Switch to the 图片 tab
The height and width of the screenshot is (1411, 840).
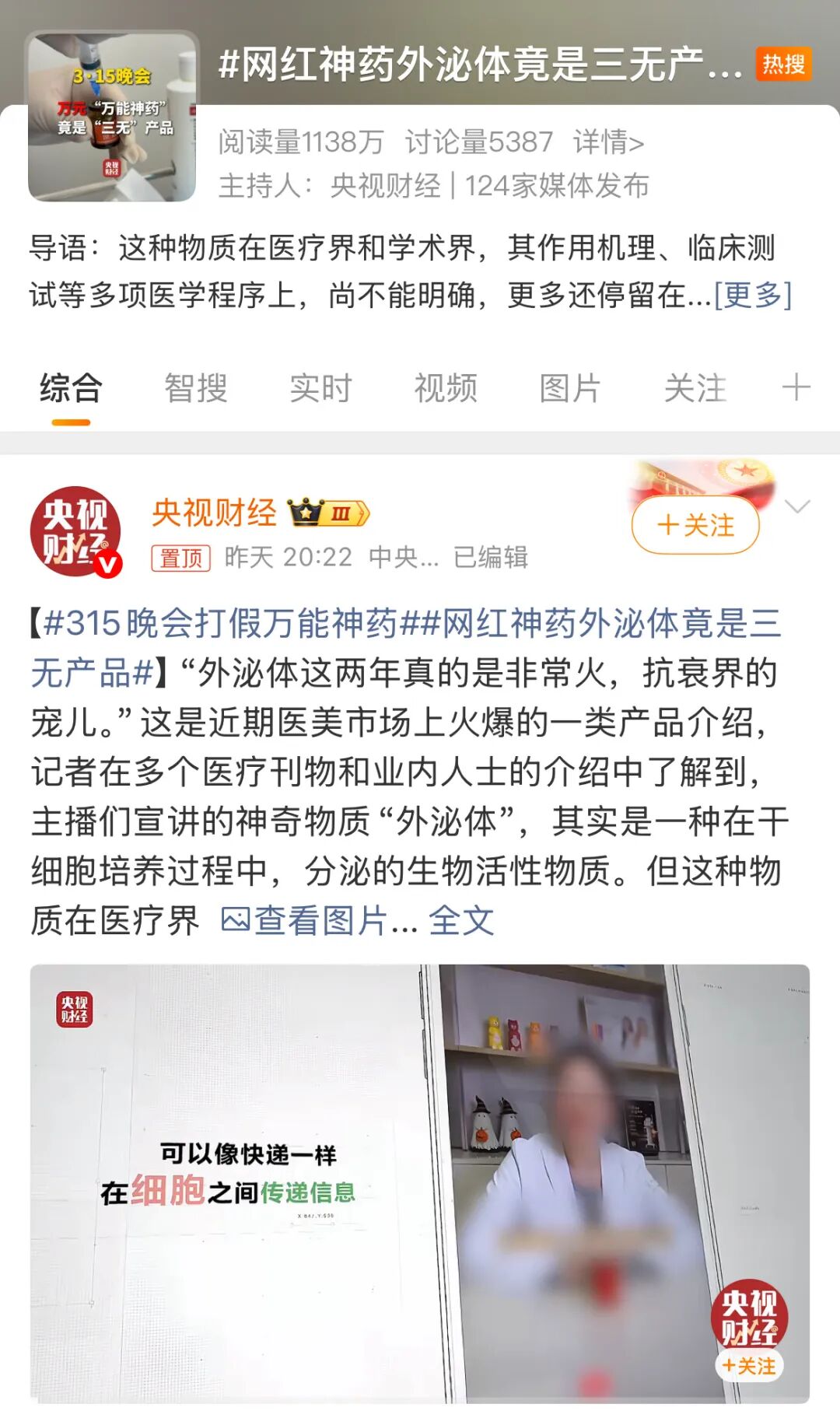570,387
